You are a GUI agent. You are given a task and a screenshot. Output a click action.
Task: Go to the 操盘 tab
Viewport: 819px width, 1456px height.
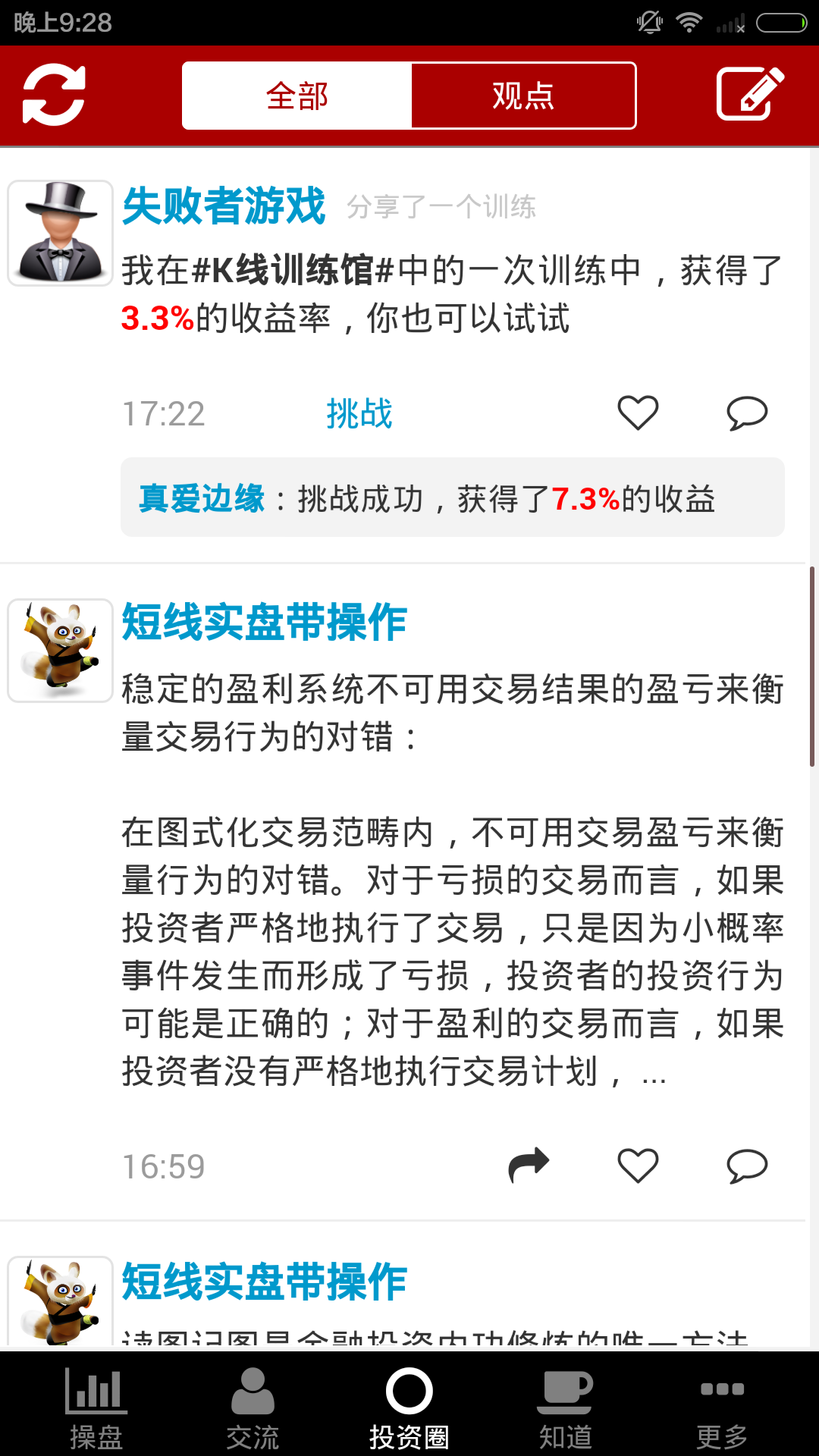(96, 1407)
